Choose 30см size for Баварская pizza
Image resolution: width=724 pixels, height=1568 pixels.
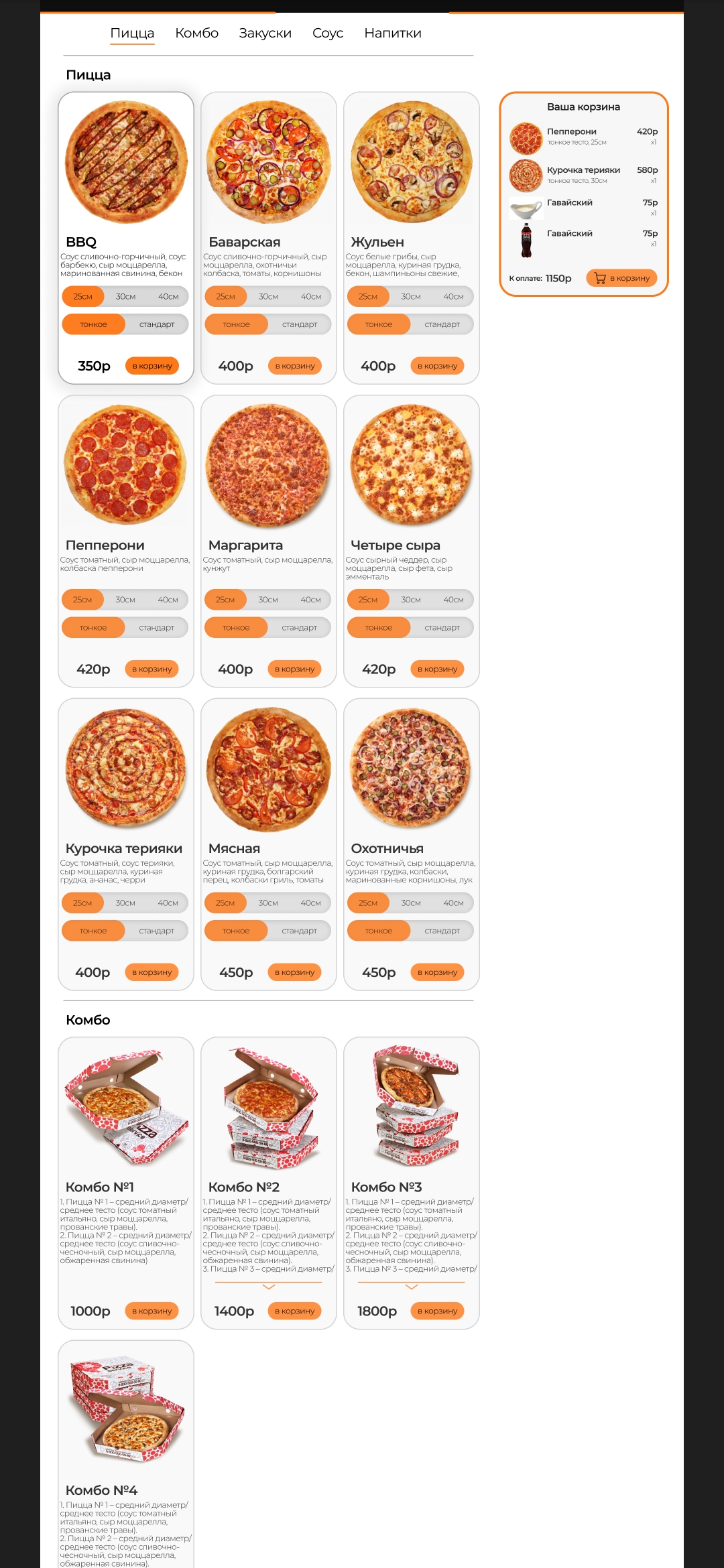[268, 296]
